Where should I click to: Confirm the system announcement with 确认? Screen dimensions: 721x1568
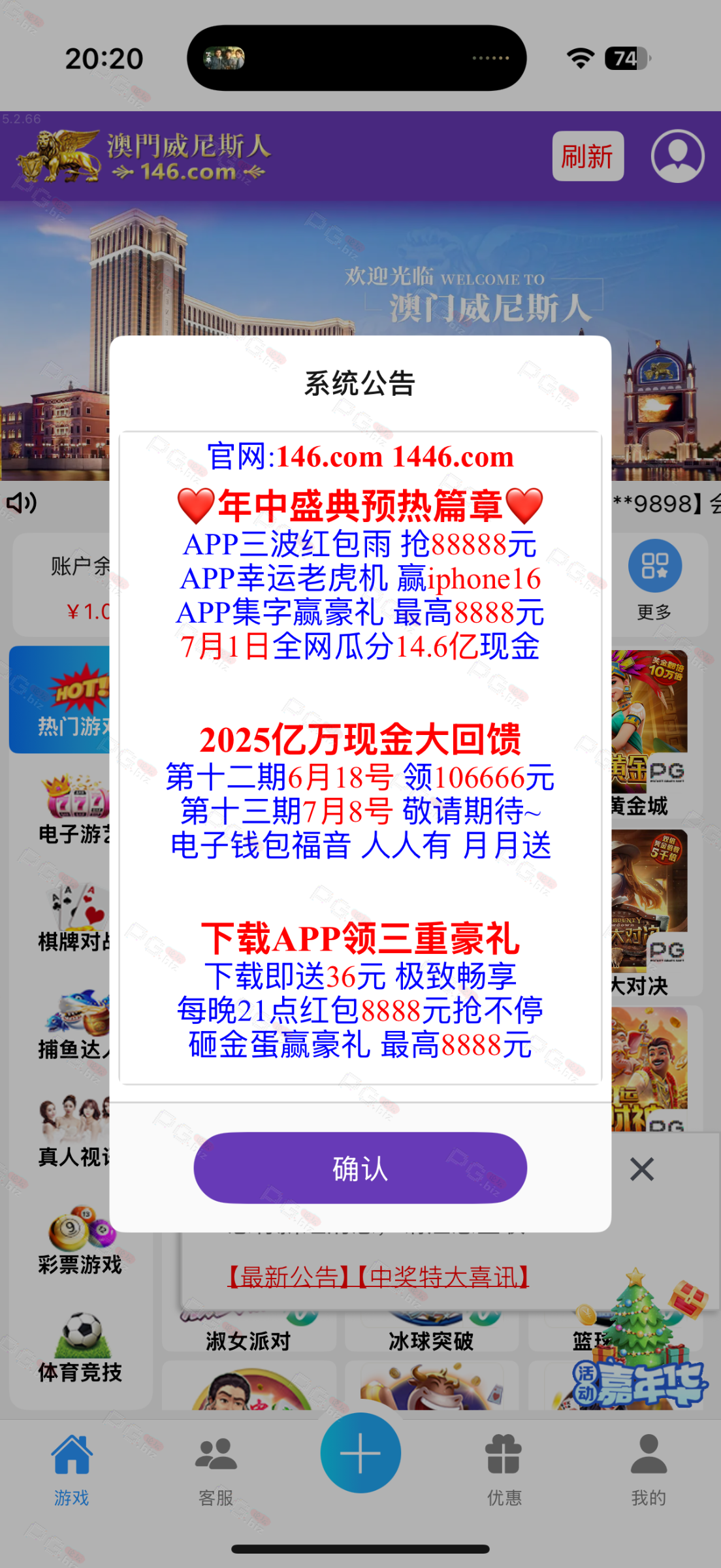(x=360, y=1168)
